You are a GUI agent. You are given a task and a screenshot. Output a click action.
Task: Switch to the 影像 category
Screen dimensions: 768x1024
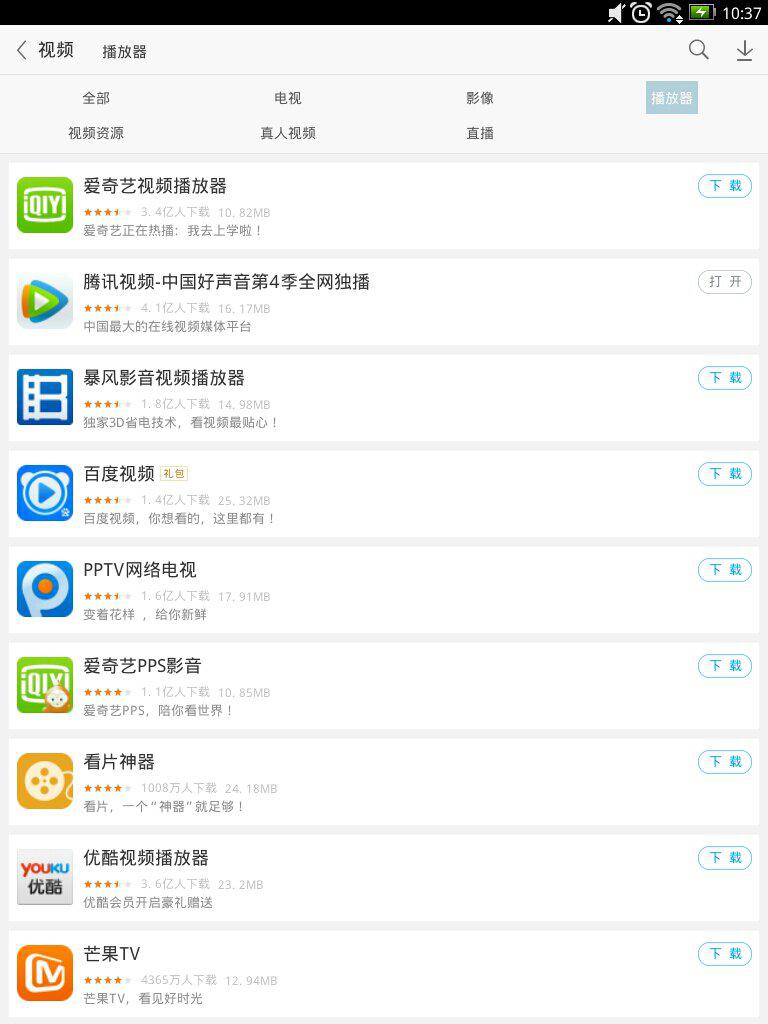click(x=480, y=98)
